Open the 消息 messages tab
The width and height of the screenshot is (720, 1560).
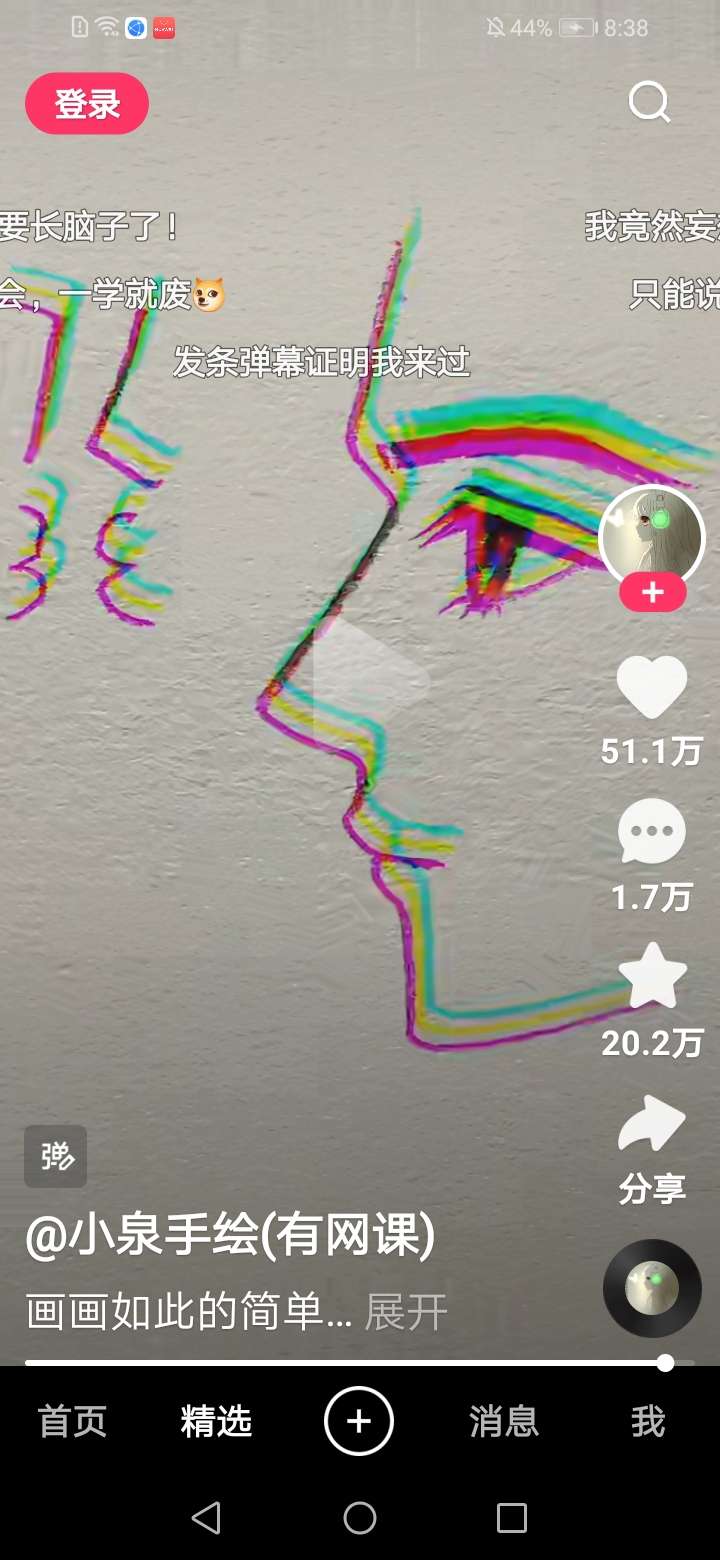(x=504, y=1421)
